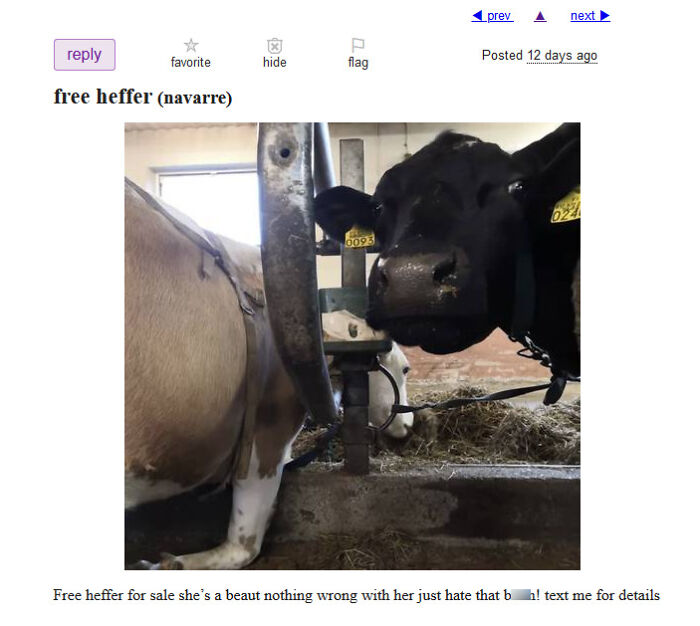
Task: Open the cow photo in the listing
Action: pyautogui.click(x=352, y=346)
